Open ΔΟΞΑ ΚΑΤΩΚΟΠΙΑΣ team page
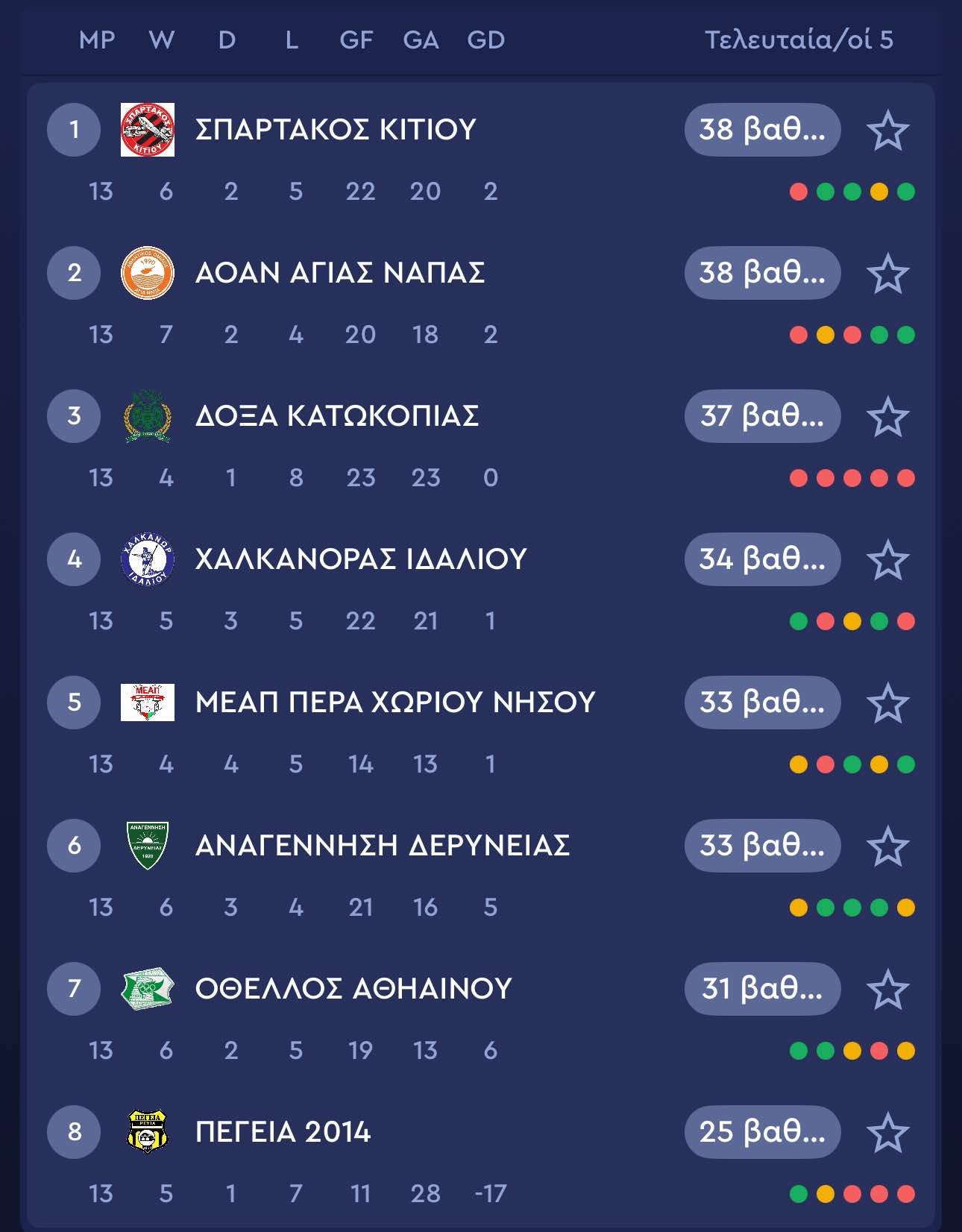This screenshot has height=1232, width=962. point(337,416)
